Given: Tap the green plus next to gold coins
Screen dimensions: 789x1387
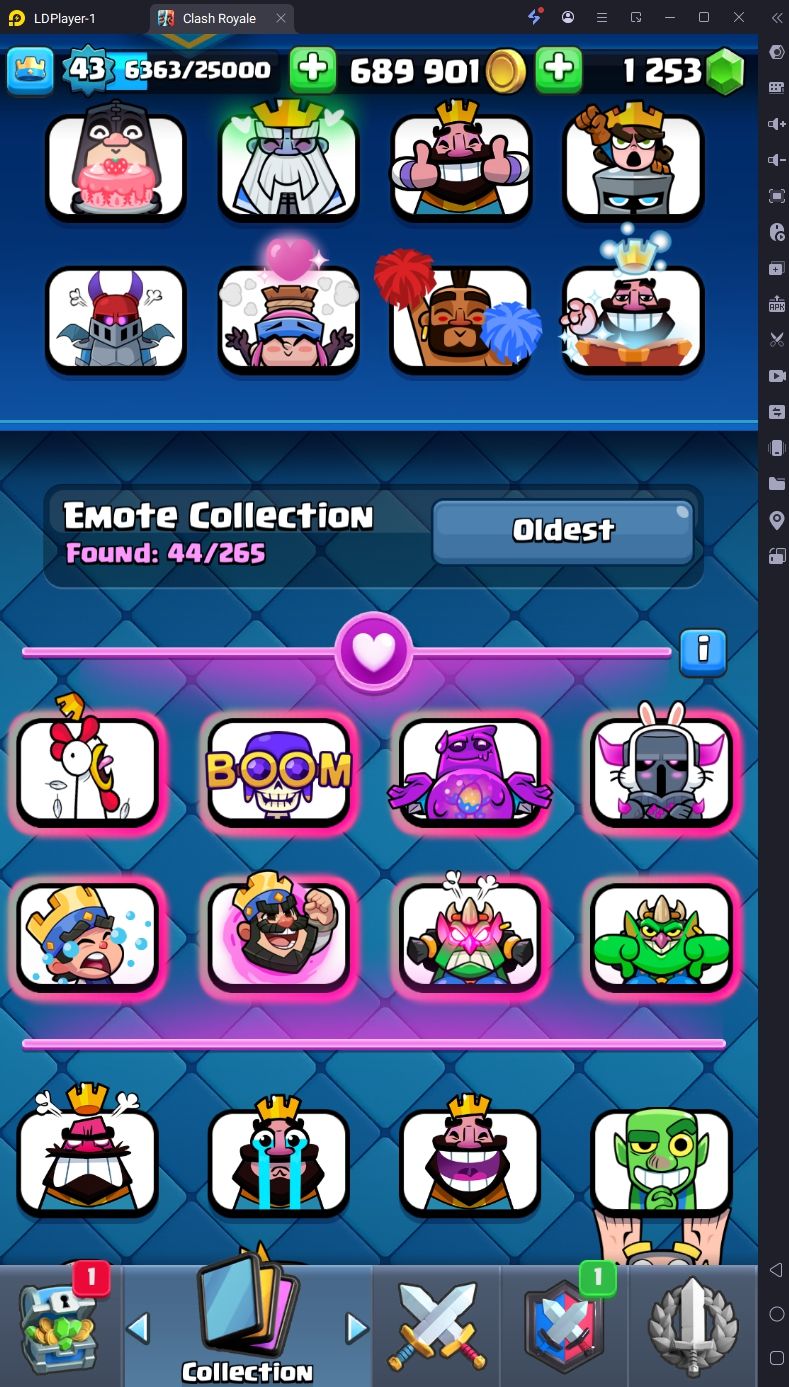Looking at the screenshot, I should tap(313, 70).
